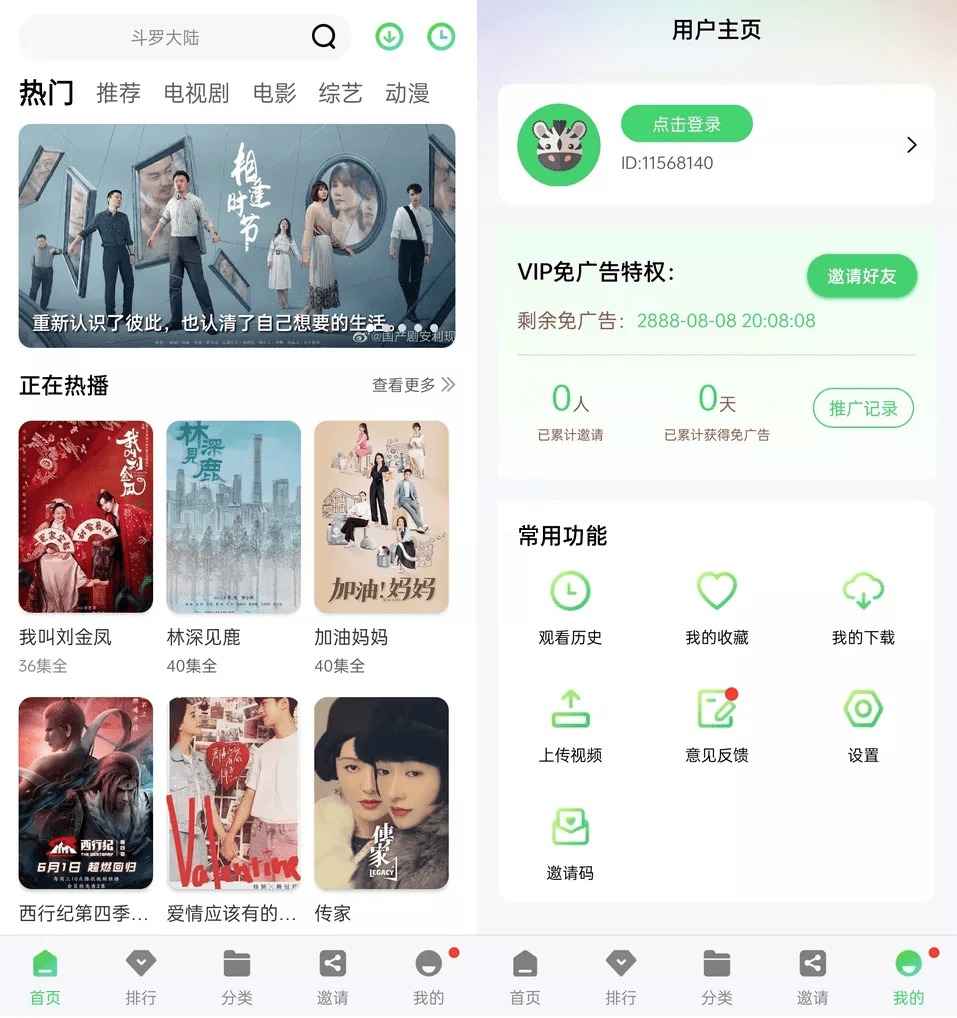The image size is (957, 1018).
Task: Tap the 点击登录 login button
Action: pos(686,125)
